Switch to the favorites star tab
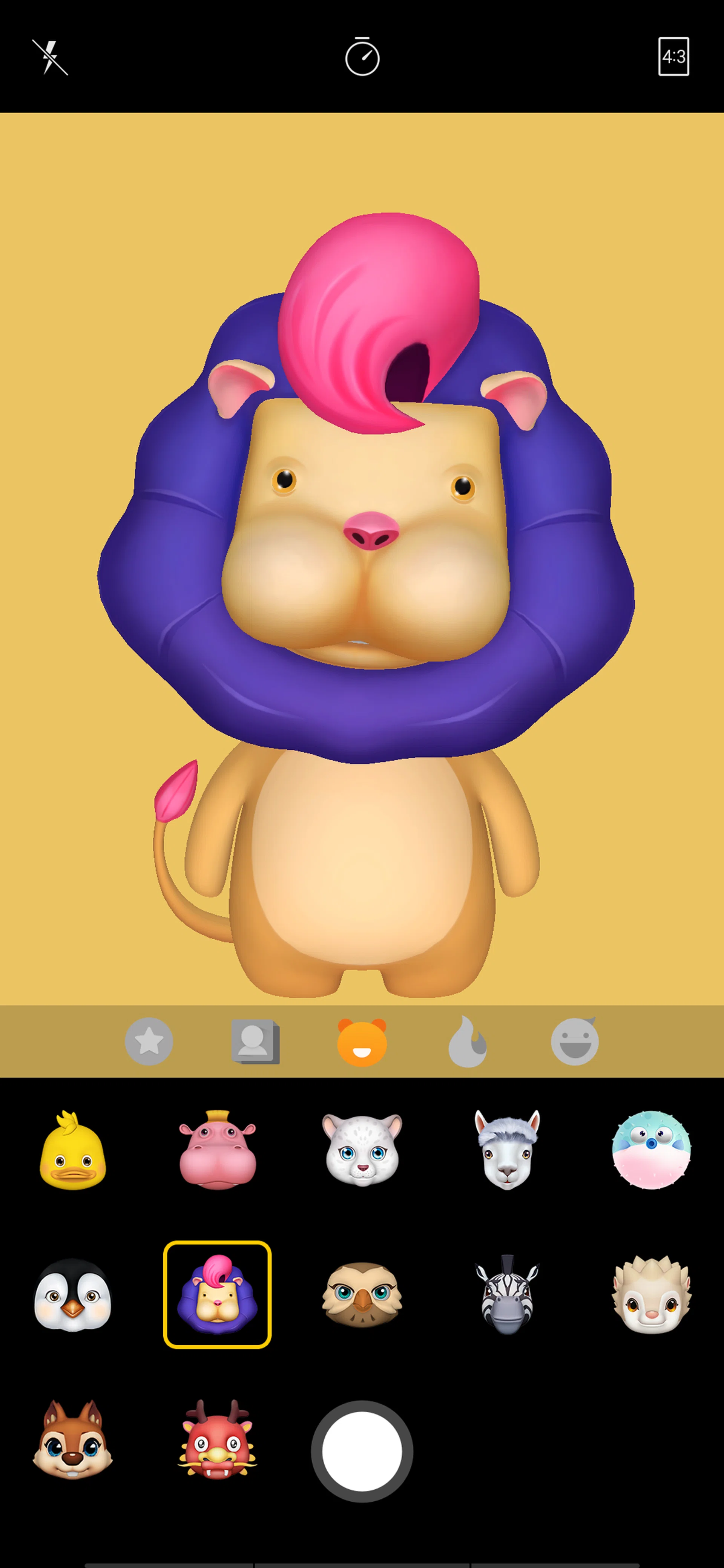 click(149, 1041)
